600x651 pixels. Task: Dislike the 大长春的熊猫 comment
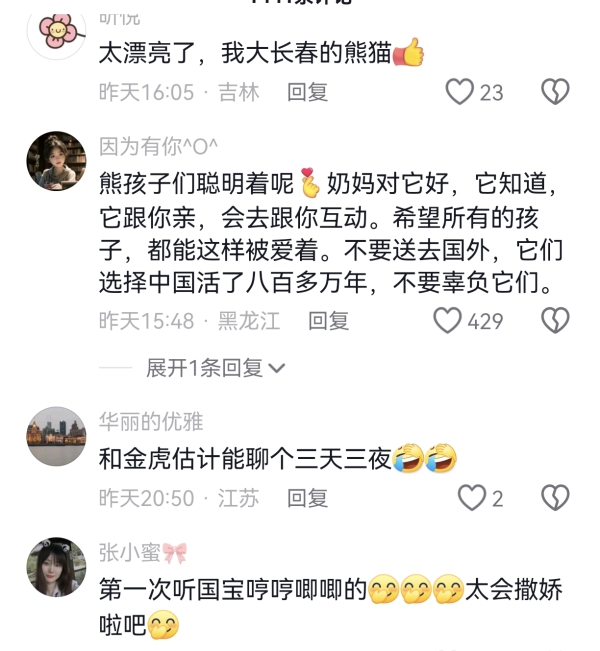(x=555, y=93)
